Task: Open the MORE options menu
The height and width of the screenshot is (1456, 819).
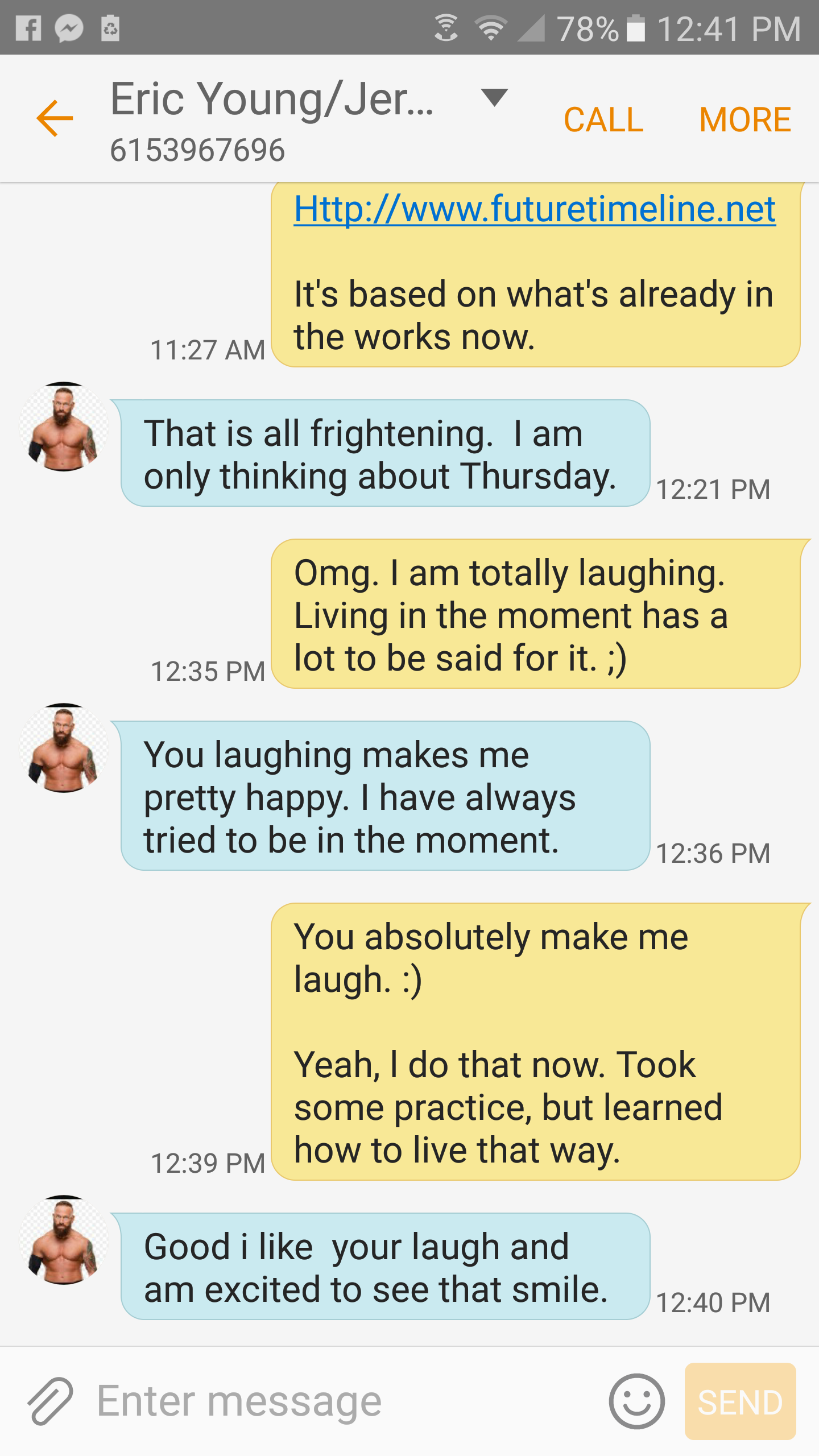Action: pyautogui.click(x=745, y=119)
